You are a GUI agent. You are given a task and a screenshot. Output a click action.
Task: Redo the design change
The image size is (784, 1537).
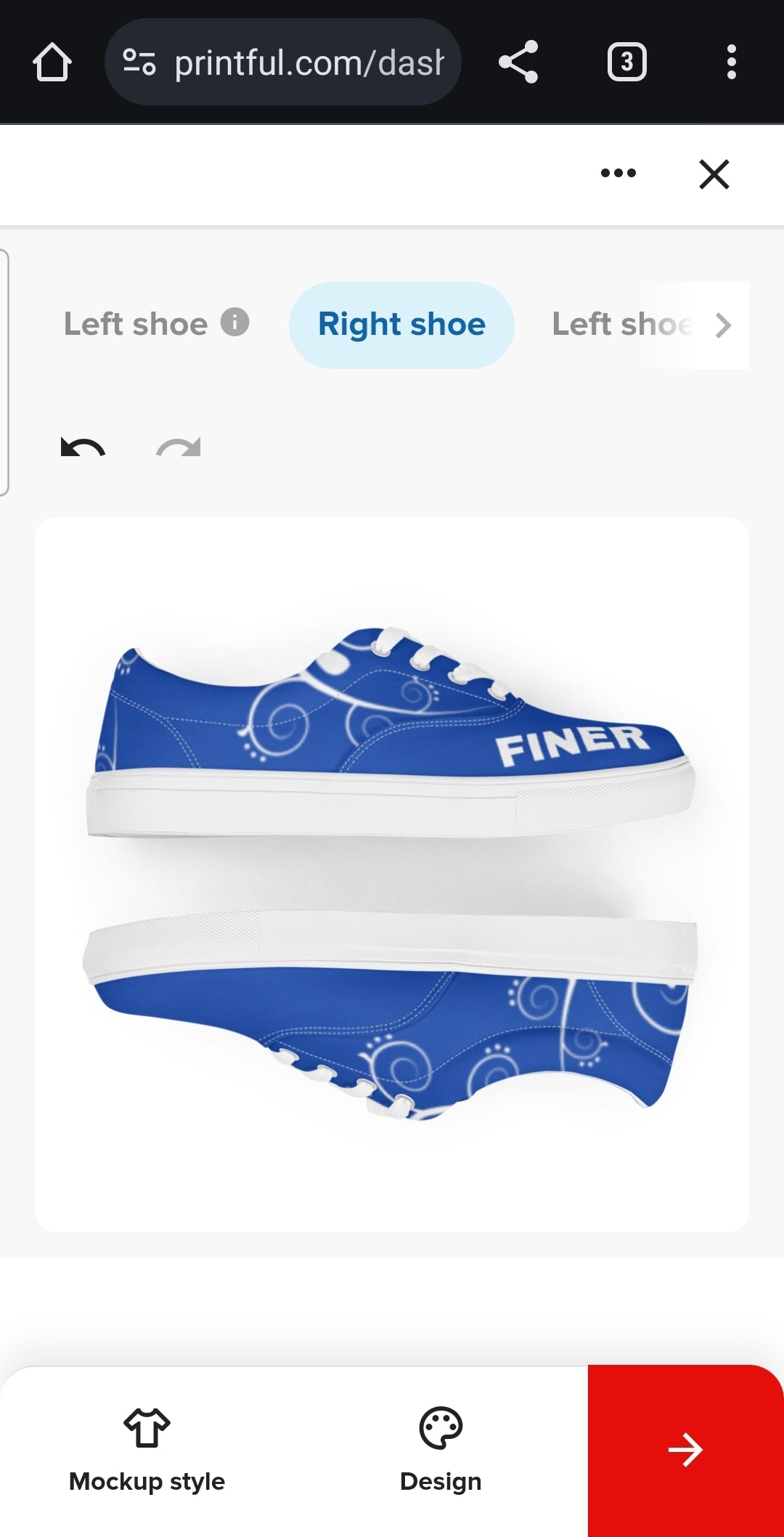click(x=179, y=447)
